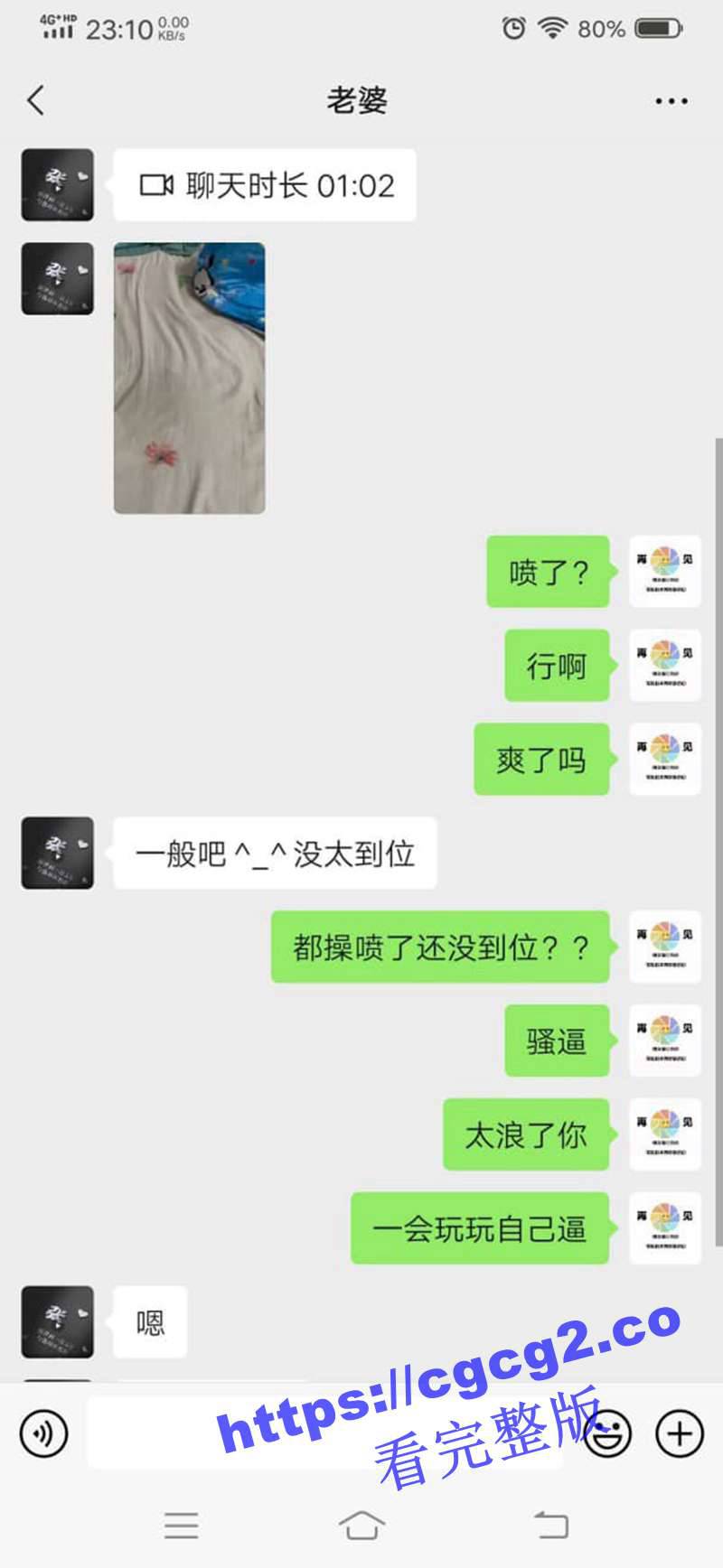The height and width of the screenshot is (1568, 723).
Task: View the received photo in the chat
Action: click(190, 378)
